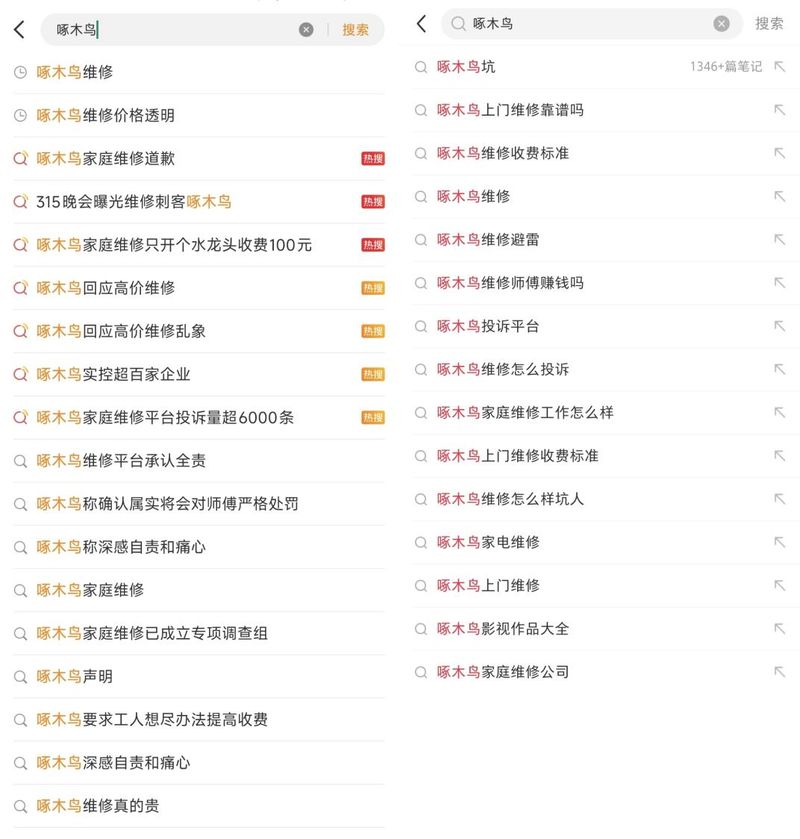Open 啄木鸟维修真的贵 suggestion
Viewport: 800px width, 839px height.
pos(98,805)
